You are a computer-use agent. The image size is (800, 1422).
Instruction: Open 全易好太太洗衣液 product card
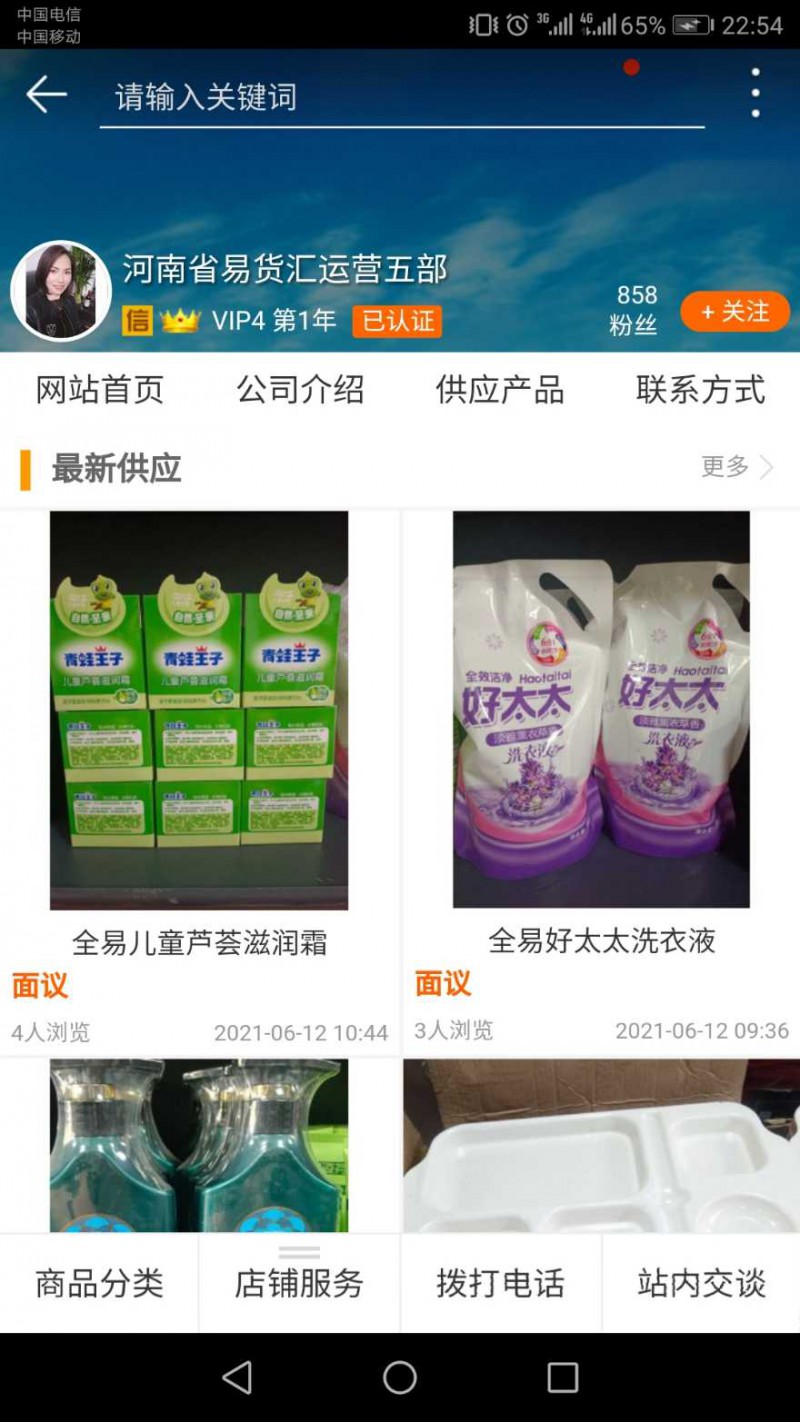(601, 780)
